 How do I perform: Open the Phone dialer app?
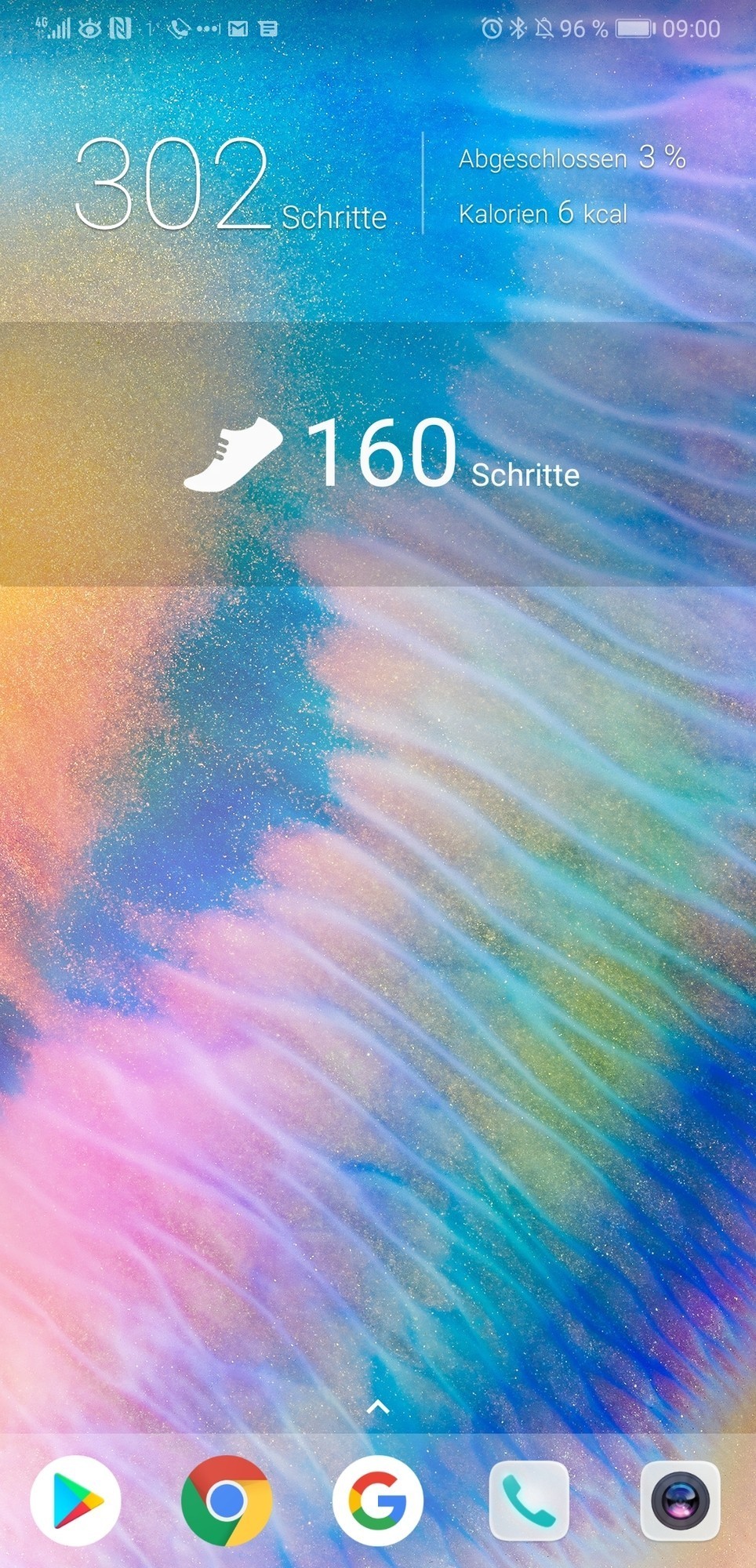coord(529,1501)
